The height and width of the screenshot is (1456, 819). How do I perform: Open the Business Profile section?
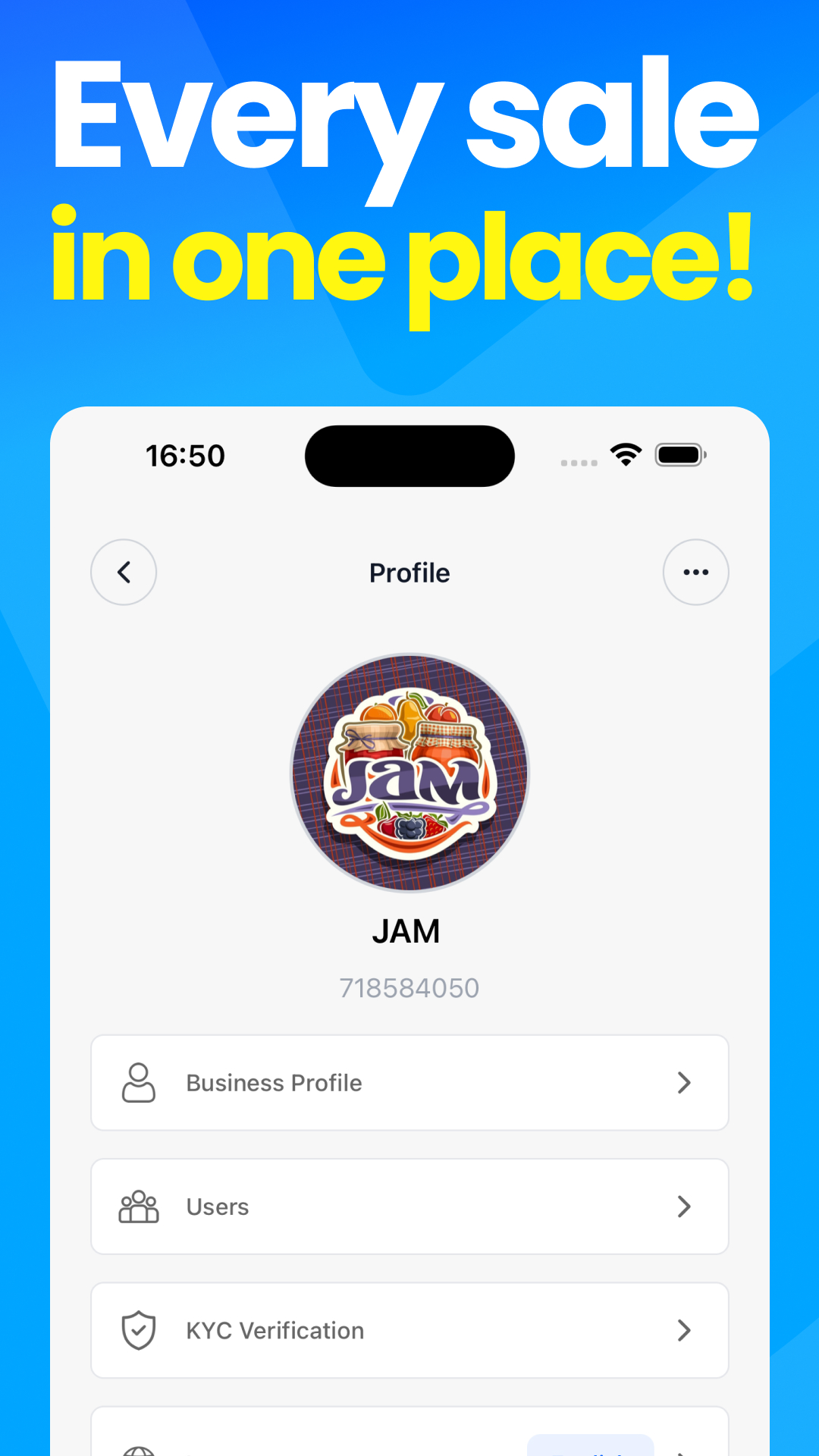pyautogui.click(x=409, y=1082)
